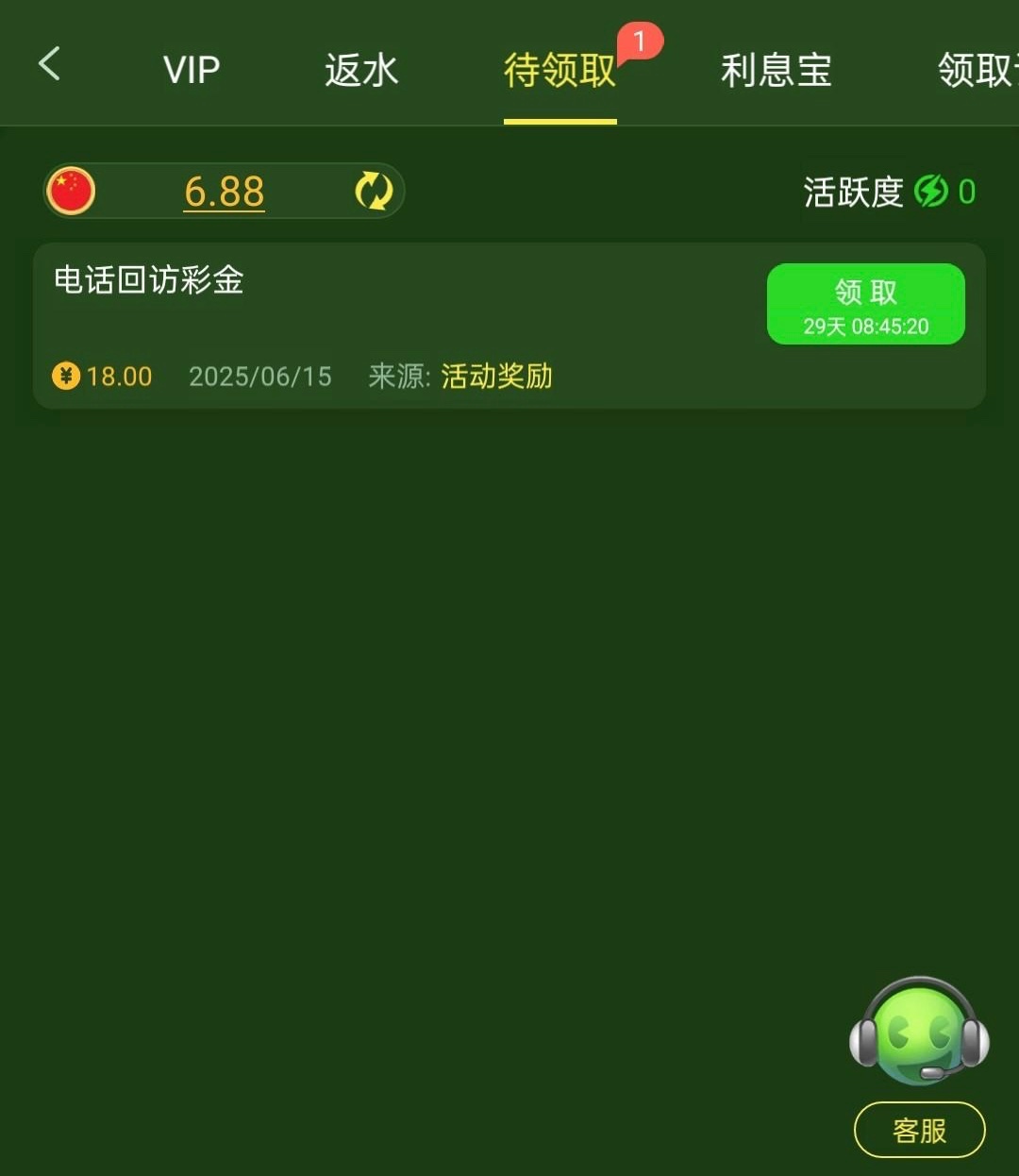Image resolution: width=1019 pixels, height=1176 pixels.
Task: Open the 领取 tab at the right edge
Action: 977,70
